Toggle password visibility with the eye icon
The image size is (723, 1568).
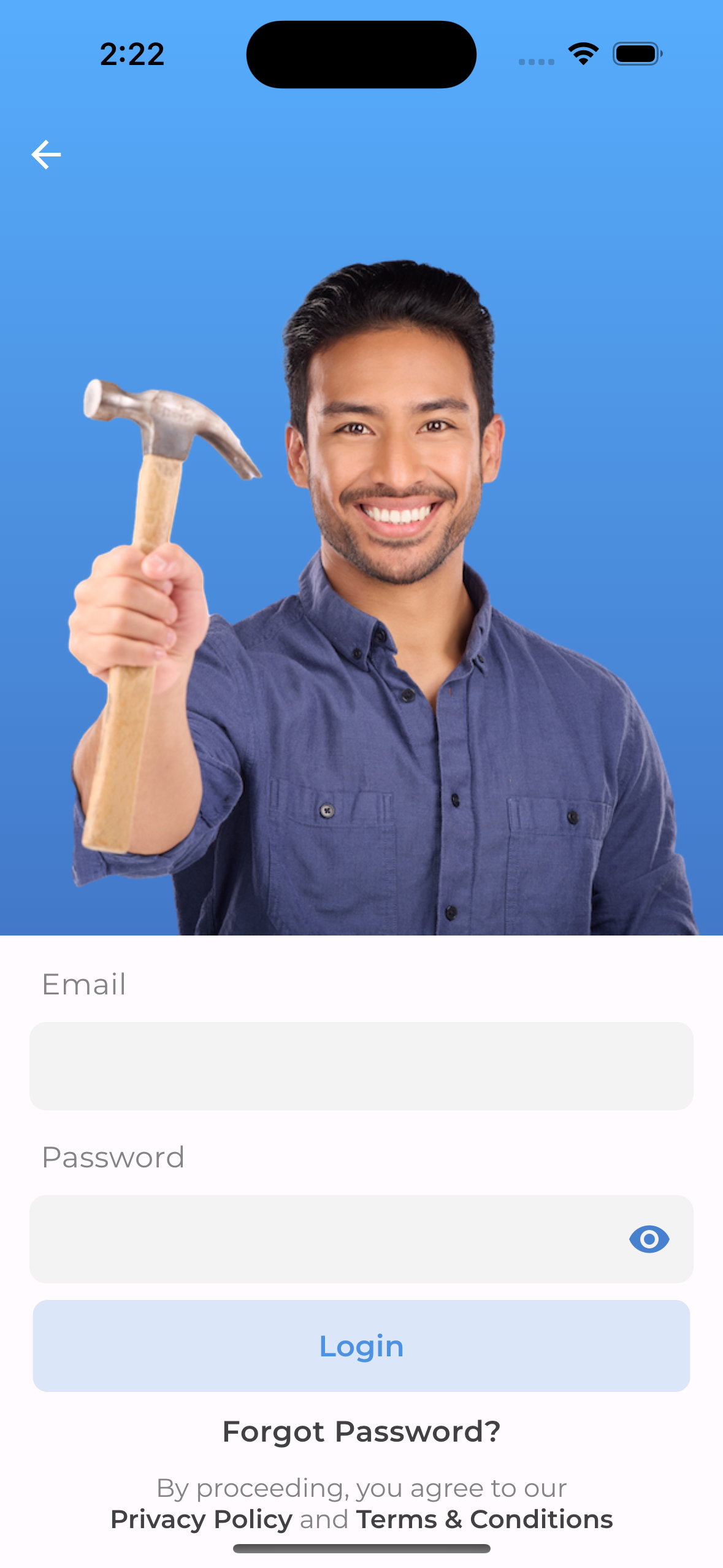649,1239
